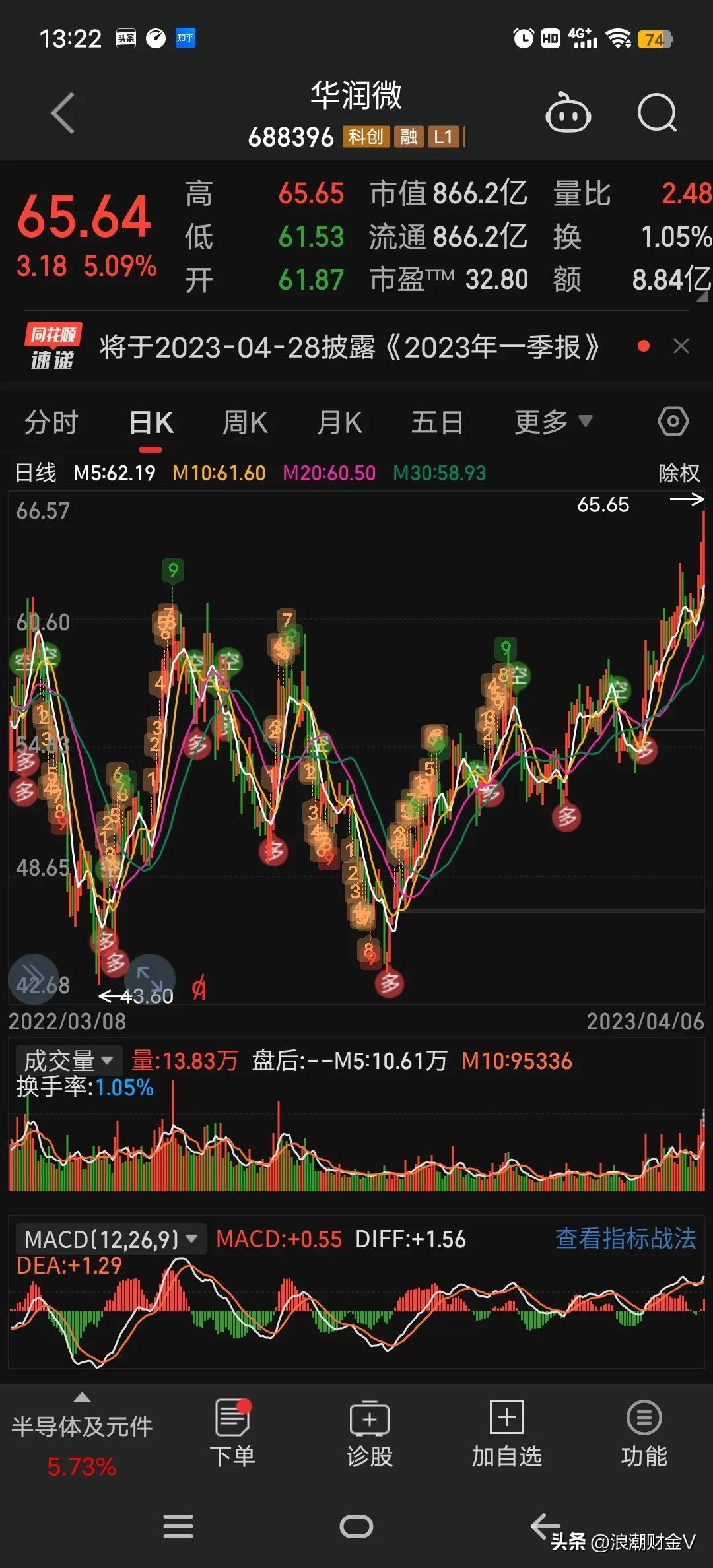713x1568 pixels.
Task: Open chart settings via the target icon
Action: coord(673,420)
